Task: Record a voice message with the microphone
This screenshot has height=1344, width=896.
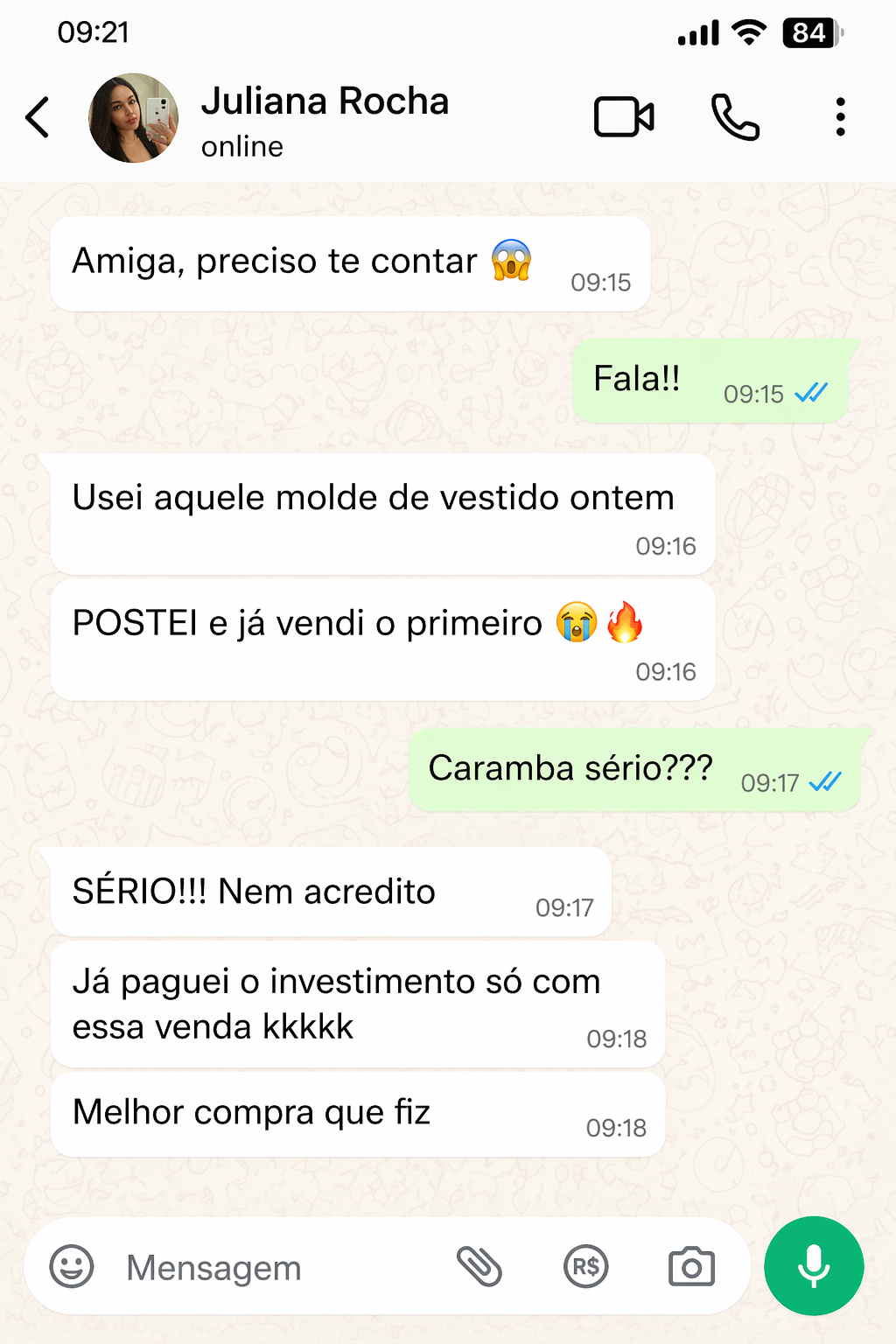Action: click(813, 1266)
